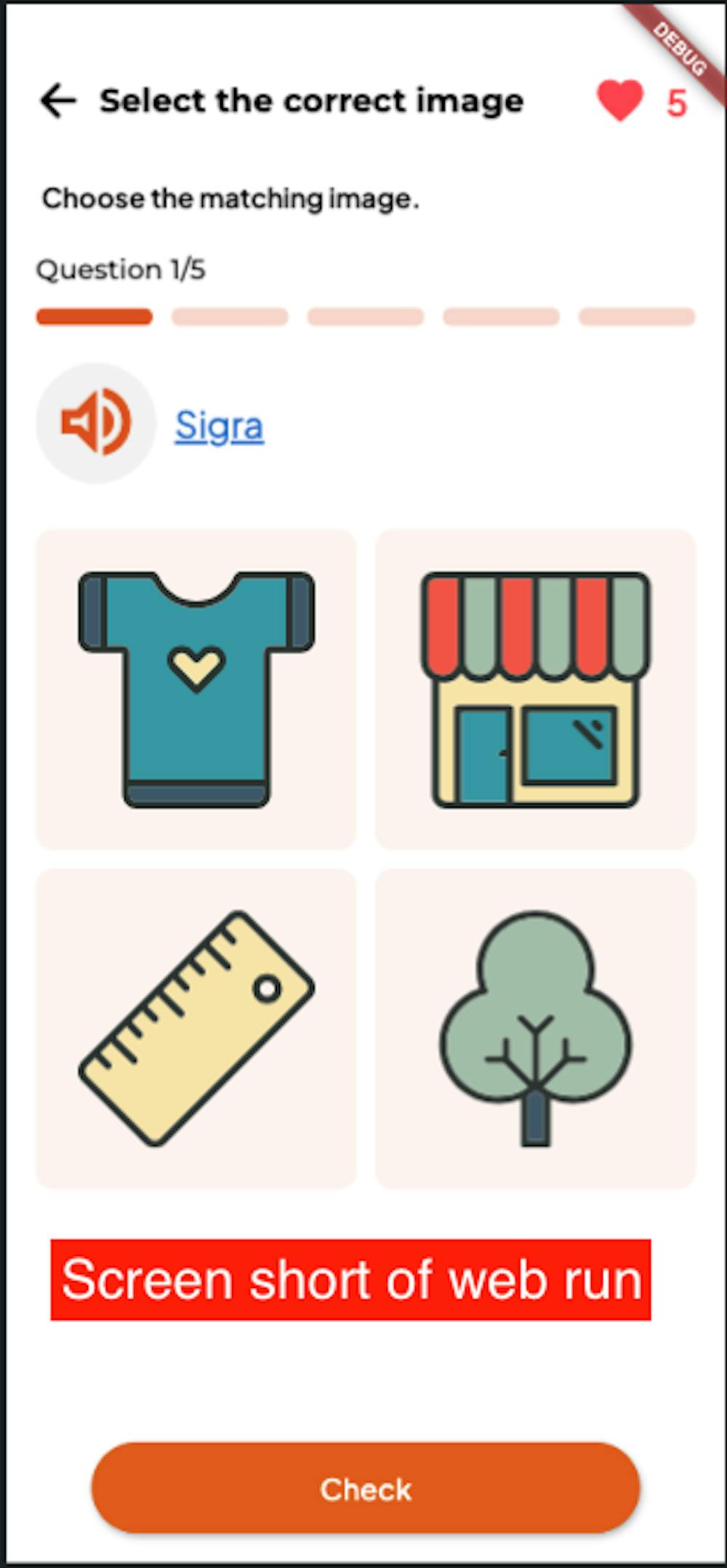Choose the shop storefront image
727x1568 pixels.
(536, 689)
